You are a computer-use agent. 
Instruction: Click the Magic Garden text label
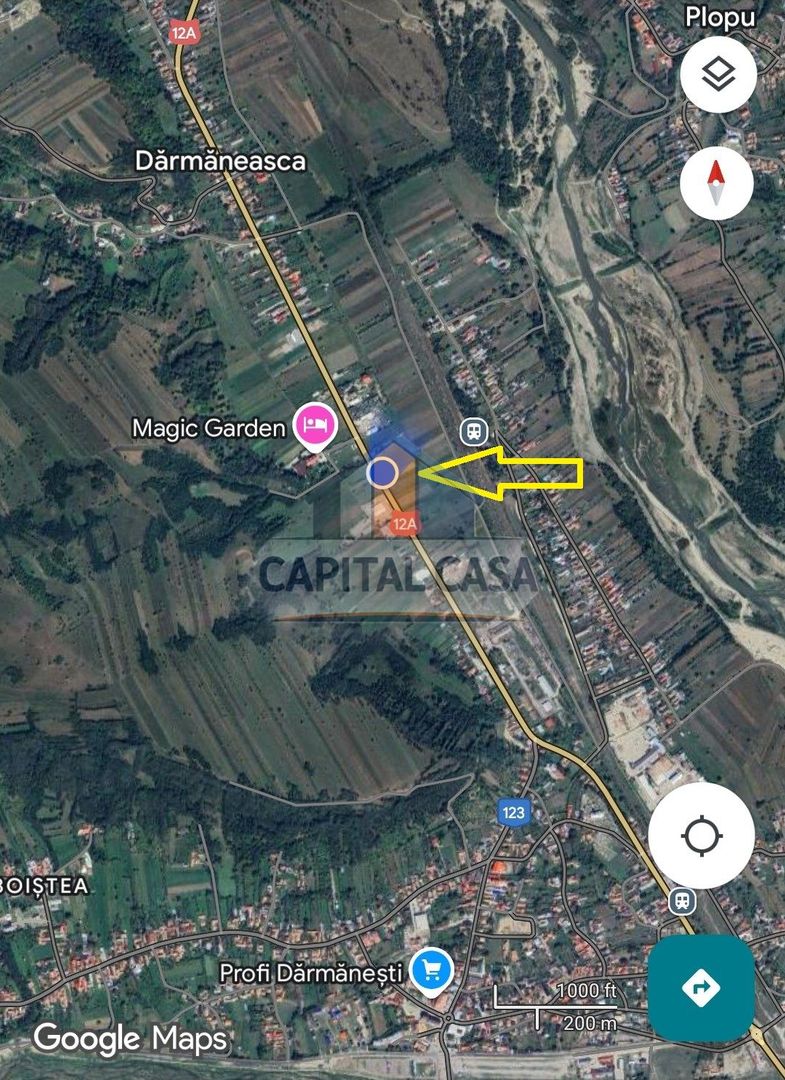click(208, 428)
